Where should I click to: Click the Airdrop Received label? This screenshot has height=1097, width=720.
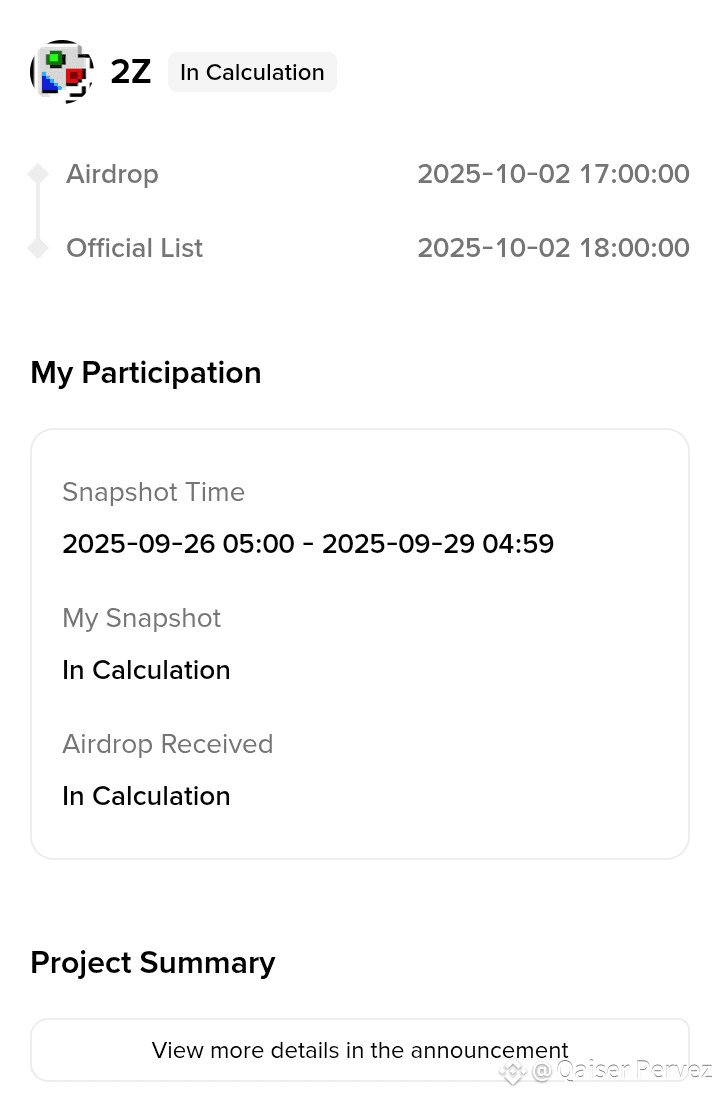coord(167,743)
